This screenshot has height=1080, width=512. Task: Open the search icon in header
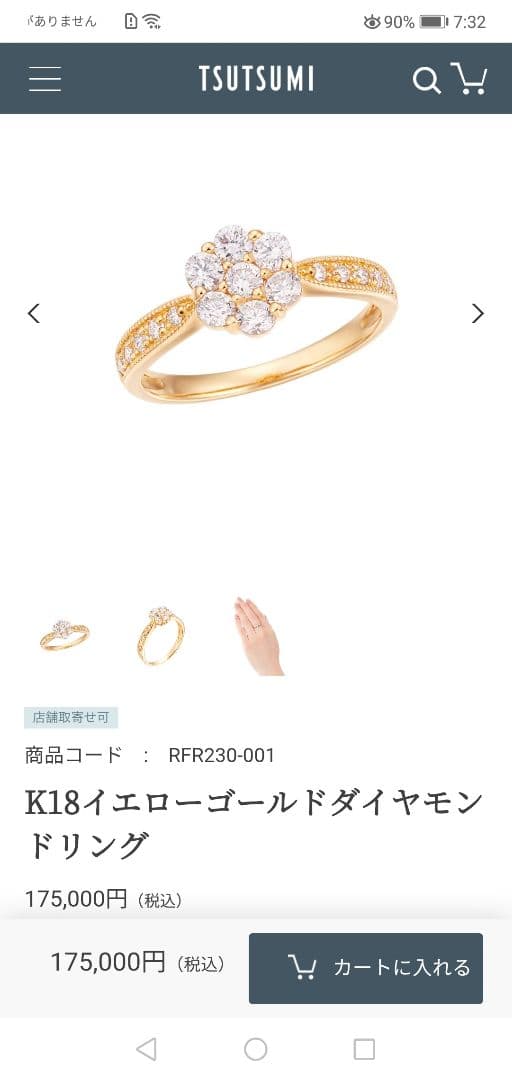pos(427,81)
